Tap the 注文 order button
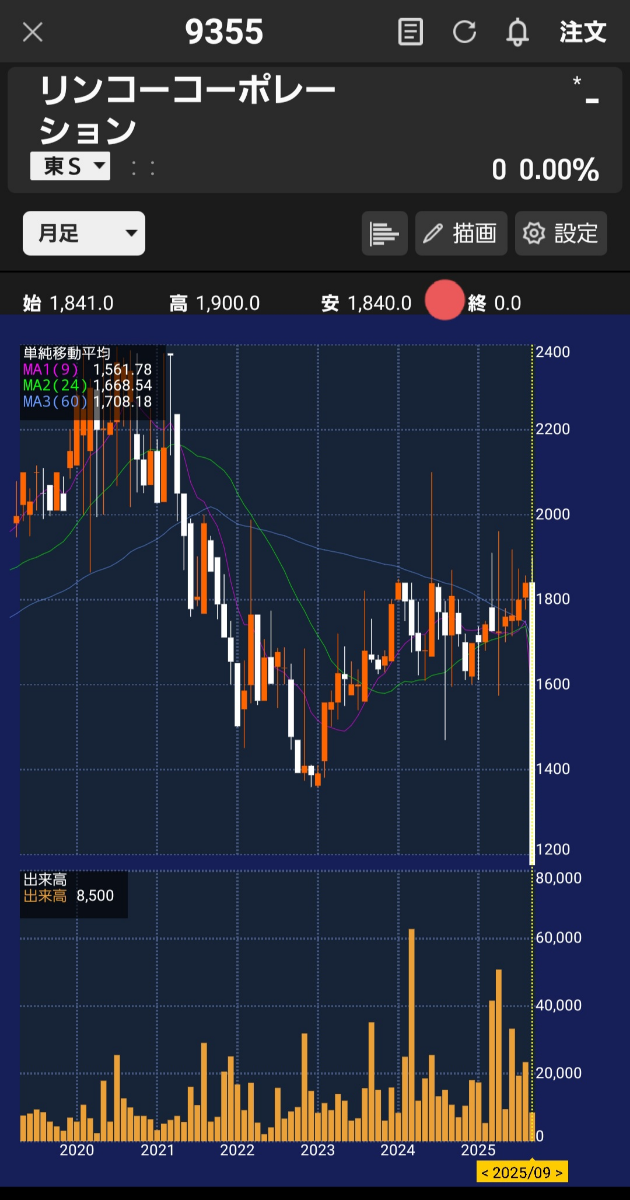Viewport: 630px width, 1200px height. (x=582, y=32)
